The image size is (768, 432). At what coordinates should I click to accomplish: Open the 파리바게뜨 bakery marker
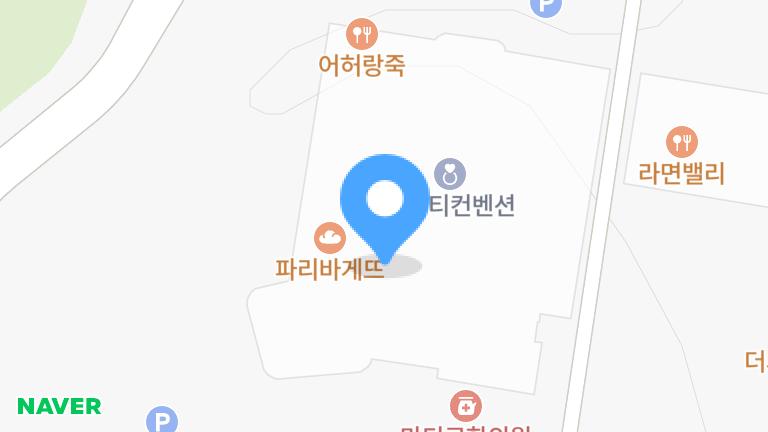click(329, 238)
